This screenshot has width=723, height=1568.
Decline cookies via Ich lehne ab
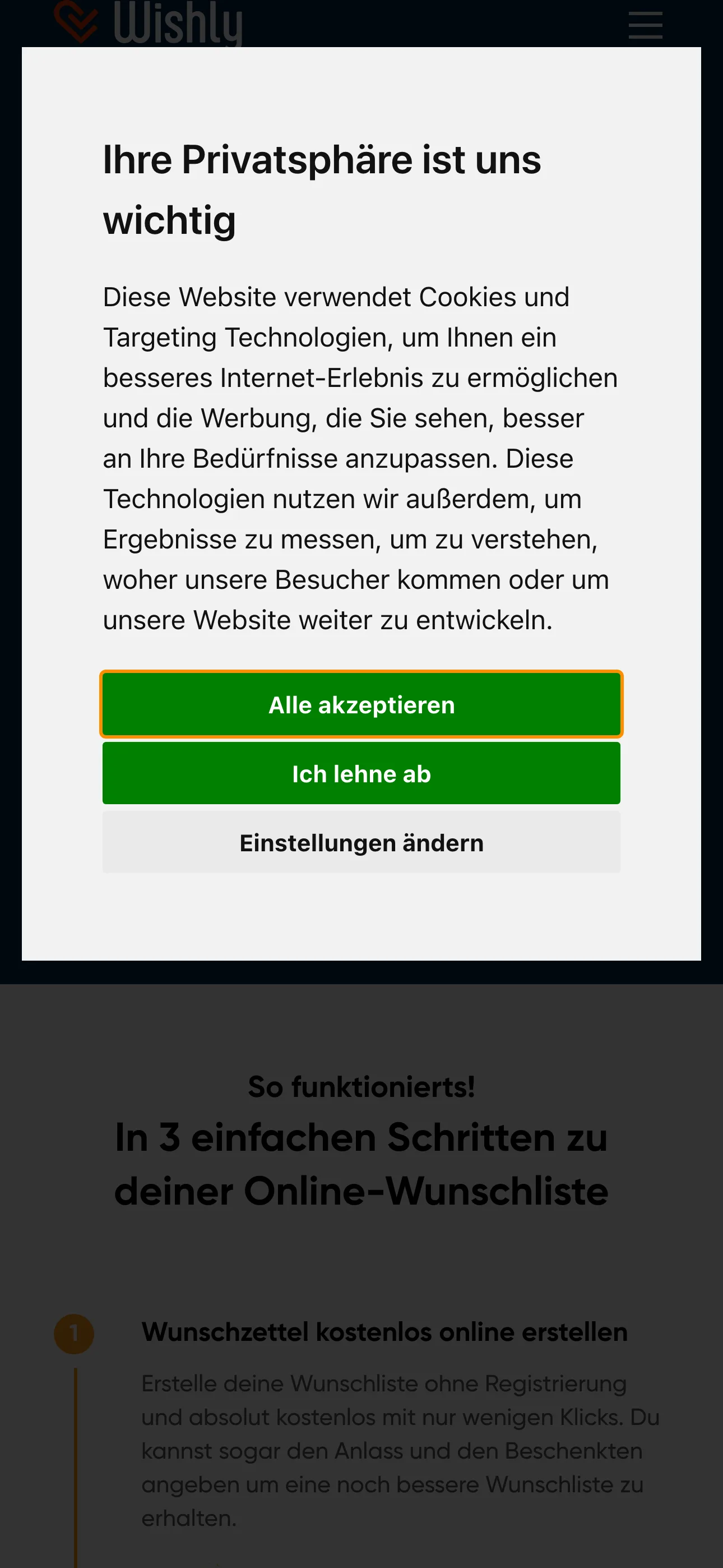coord(361,774)
